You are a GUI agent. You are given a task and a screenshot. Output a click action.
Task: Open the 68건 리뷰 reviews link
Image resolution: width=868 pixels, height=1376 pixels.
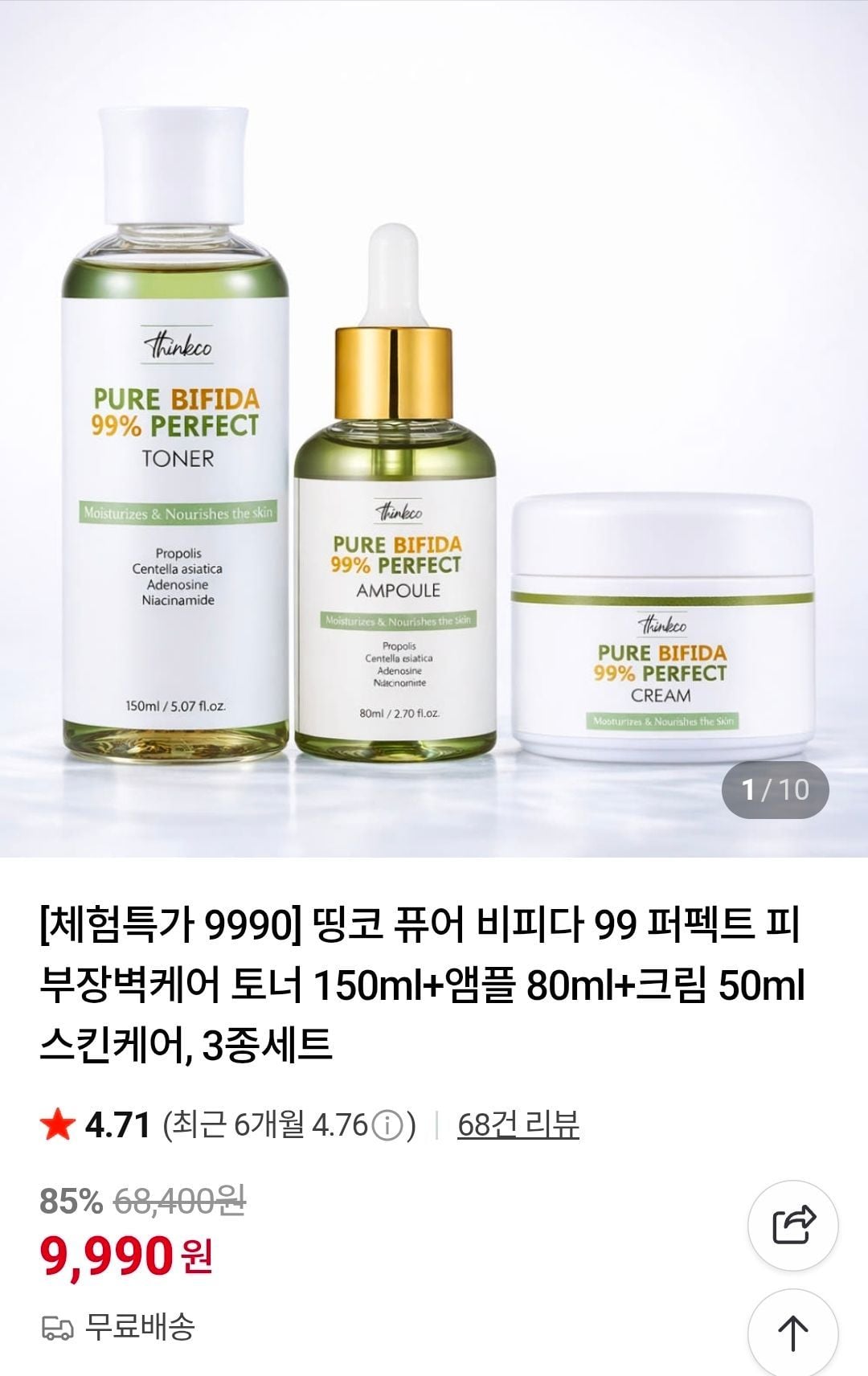[x=518, y=1124]
